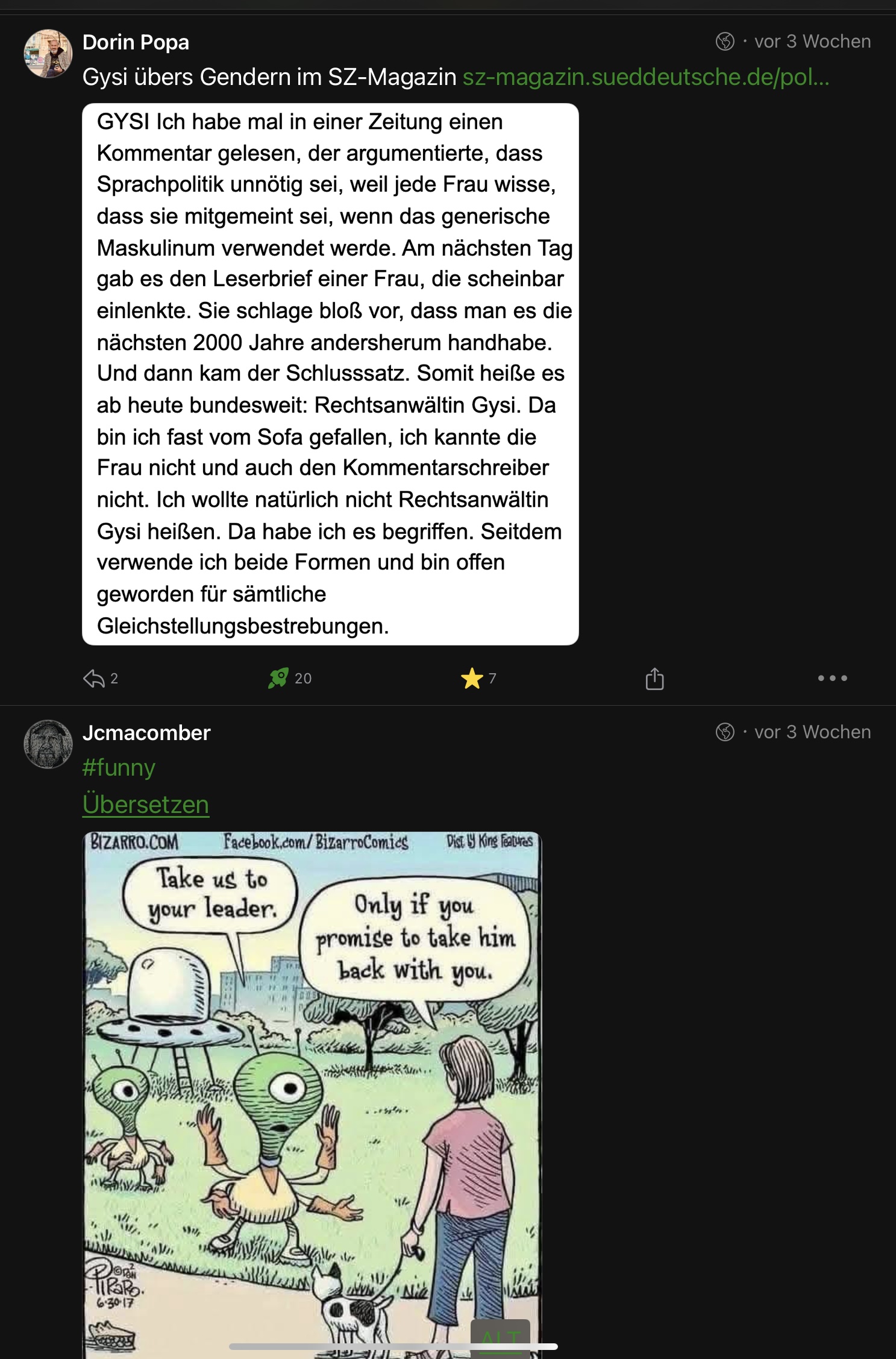The width and height of the screenshot is (896, 1359).
Task: Share Dorin Popa's post
Action: [654, 679]
